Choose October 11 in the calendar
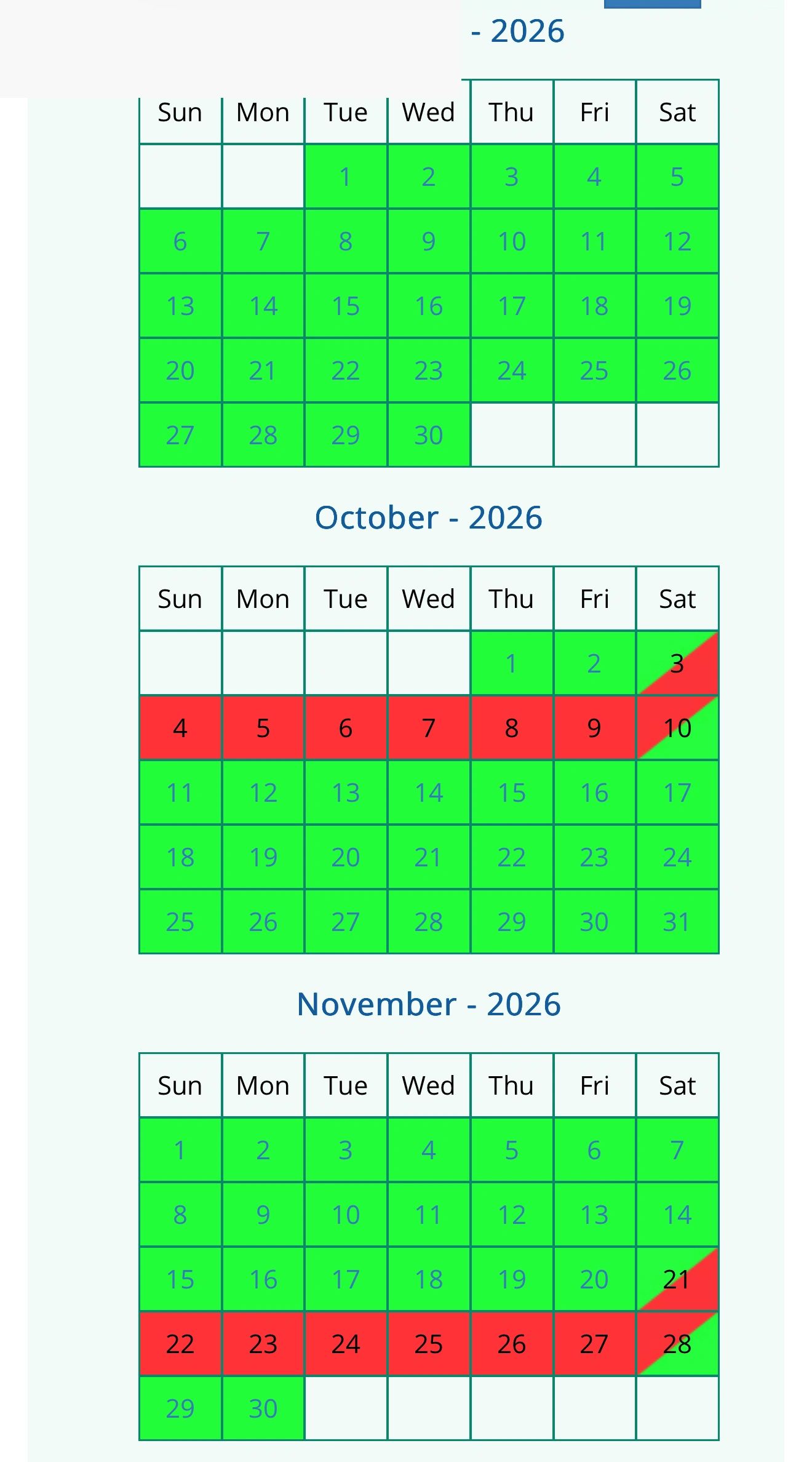This screenshot has height=1462, width=812. (180, 793)
